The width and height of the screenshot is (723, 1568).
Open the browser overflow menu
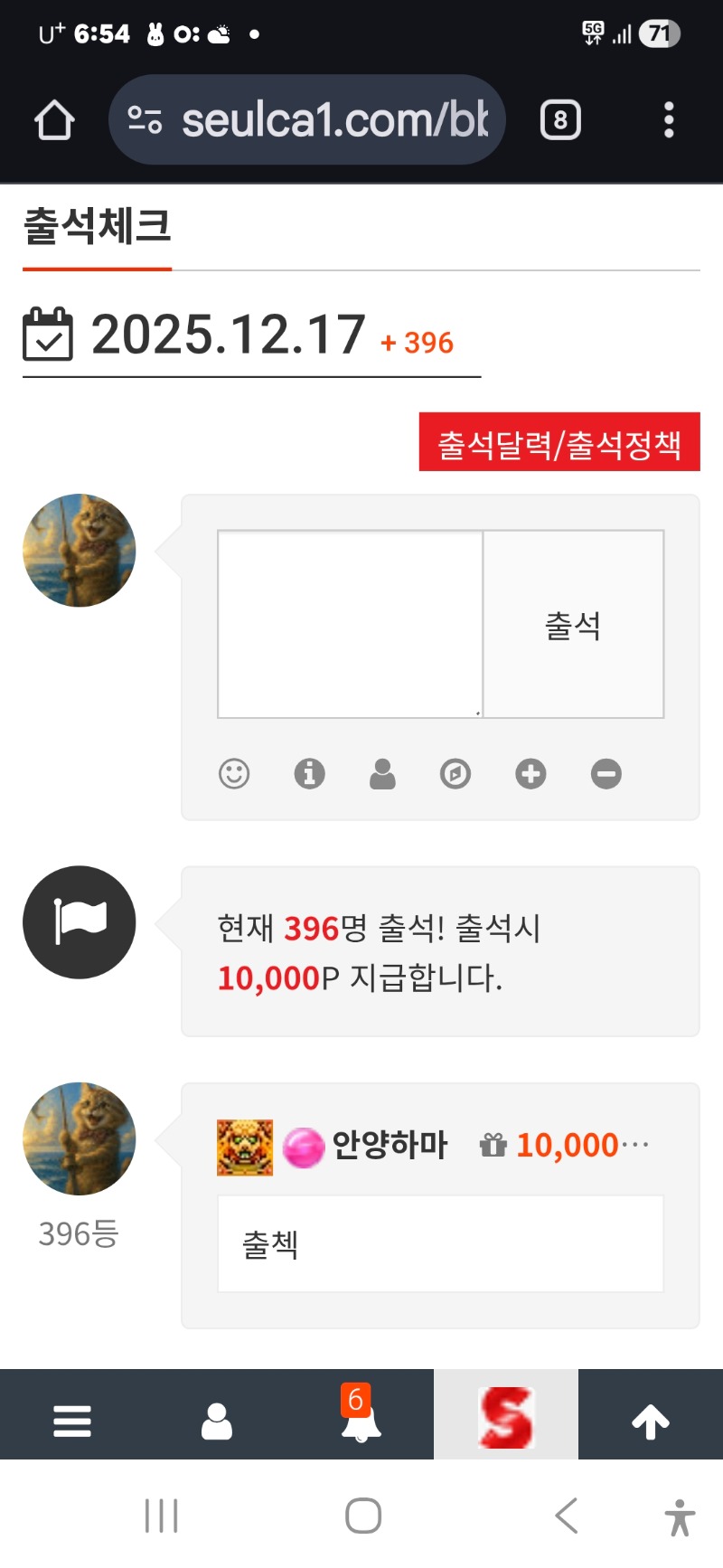point(669,120)
